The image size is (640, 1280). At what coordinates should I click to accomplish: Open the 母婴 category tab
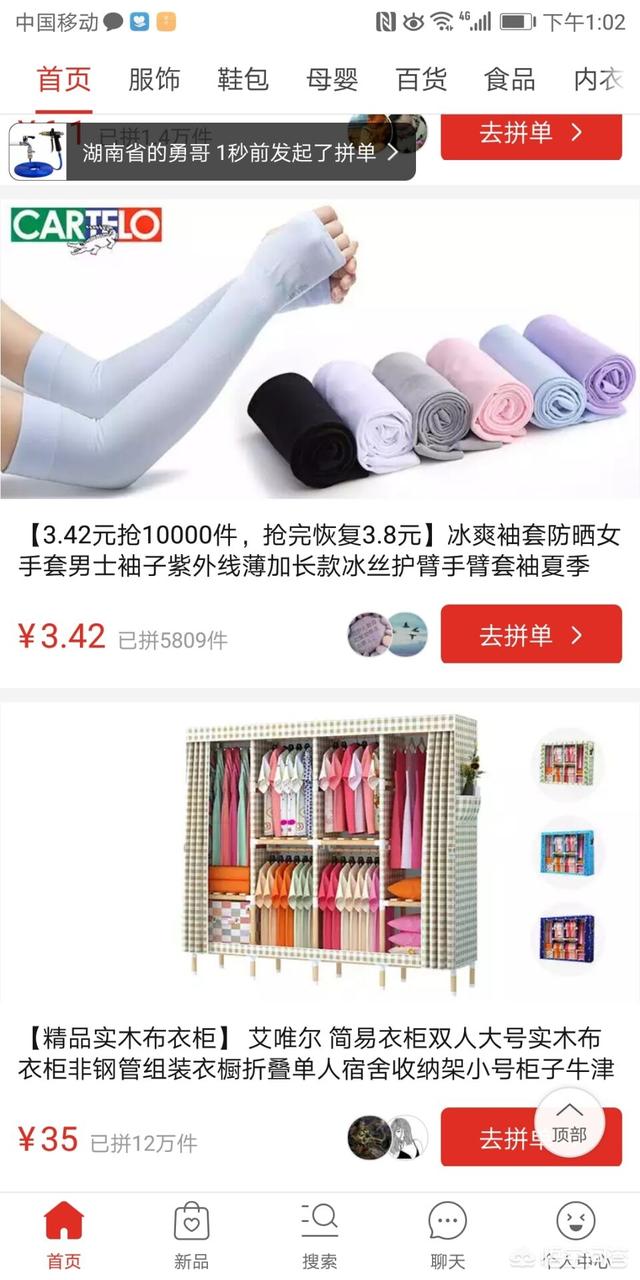coord(332,80)
